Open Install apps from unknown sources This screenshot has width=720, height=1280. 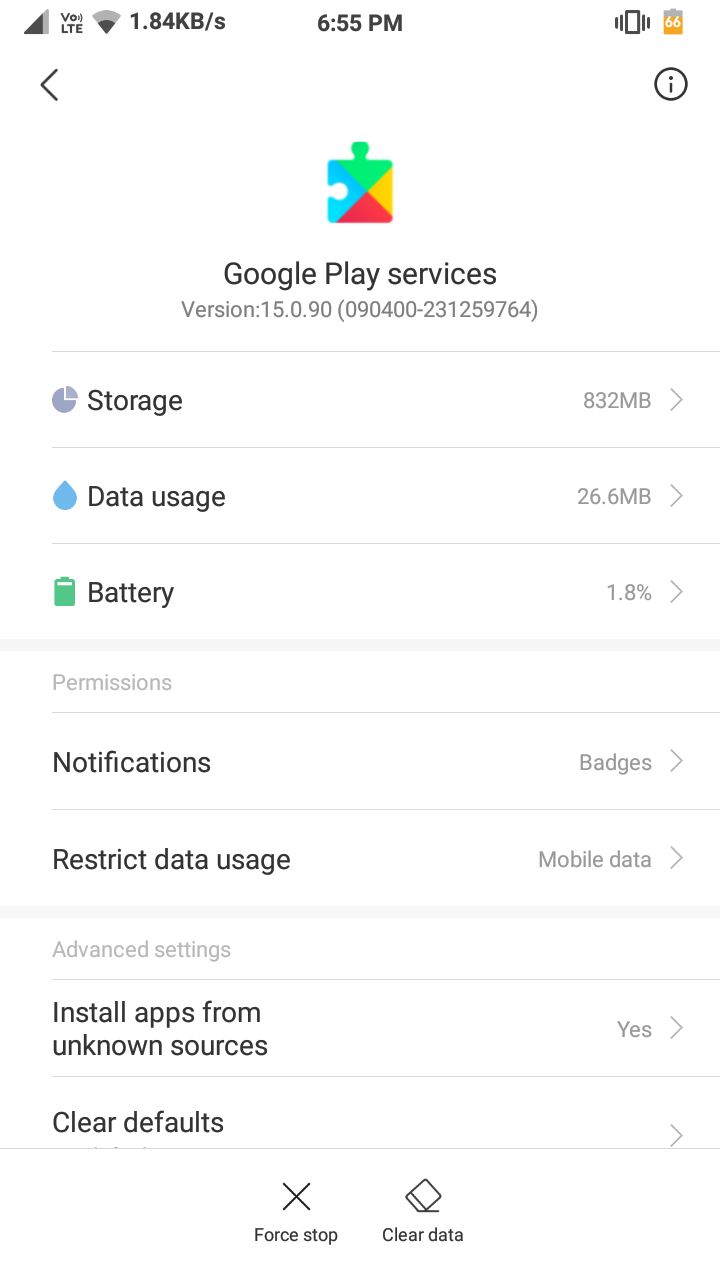click(x=360, y=1029)
